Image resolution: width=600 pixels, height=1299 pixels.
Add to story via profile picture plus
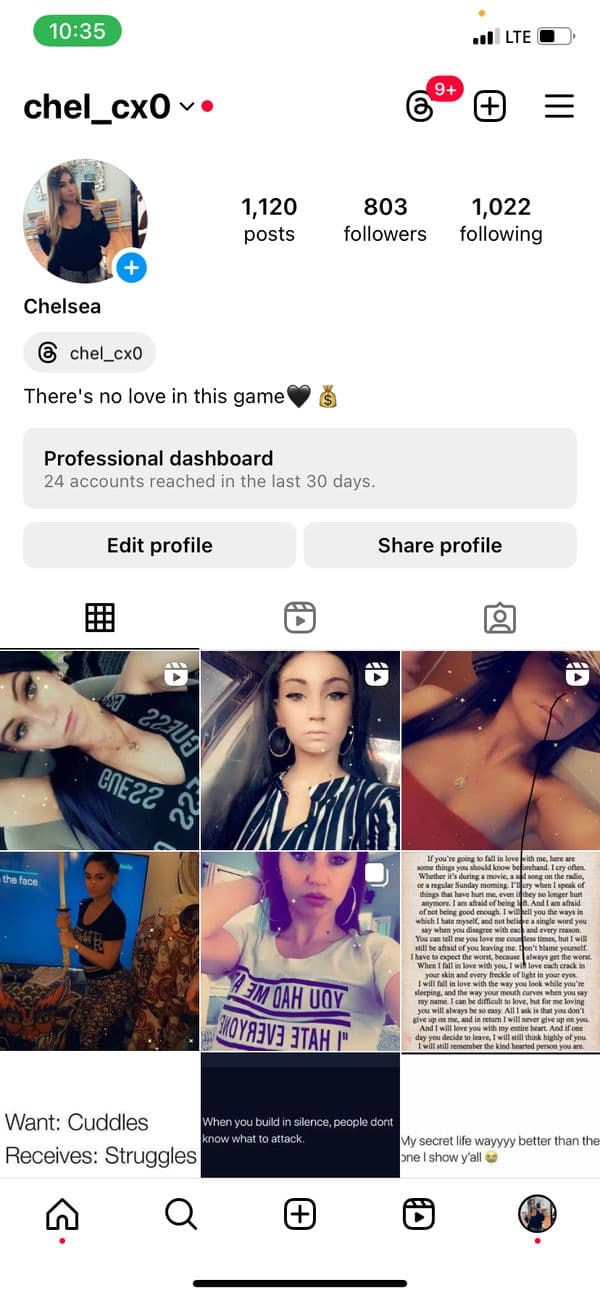(131, 267)
